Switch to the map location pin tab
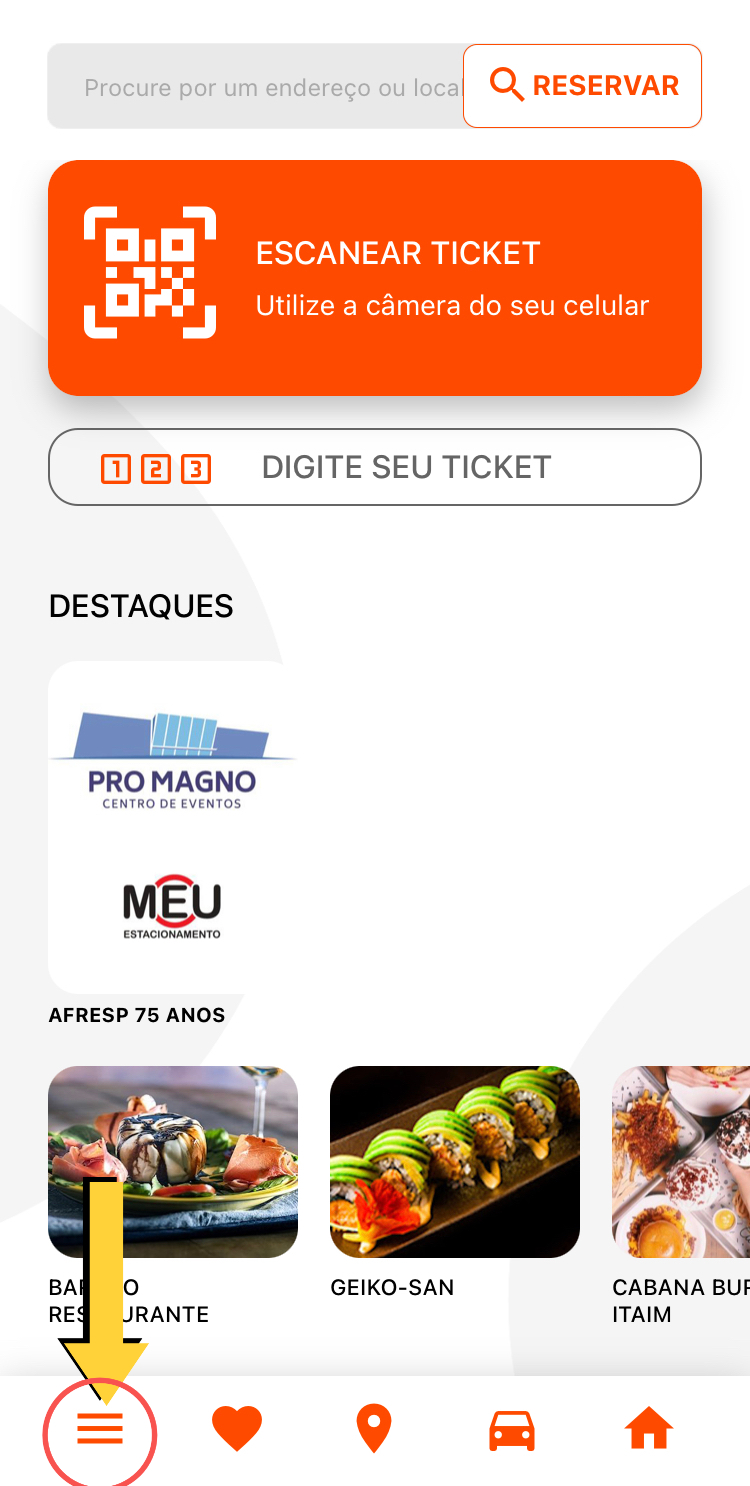 point(374,1430)
